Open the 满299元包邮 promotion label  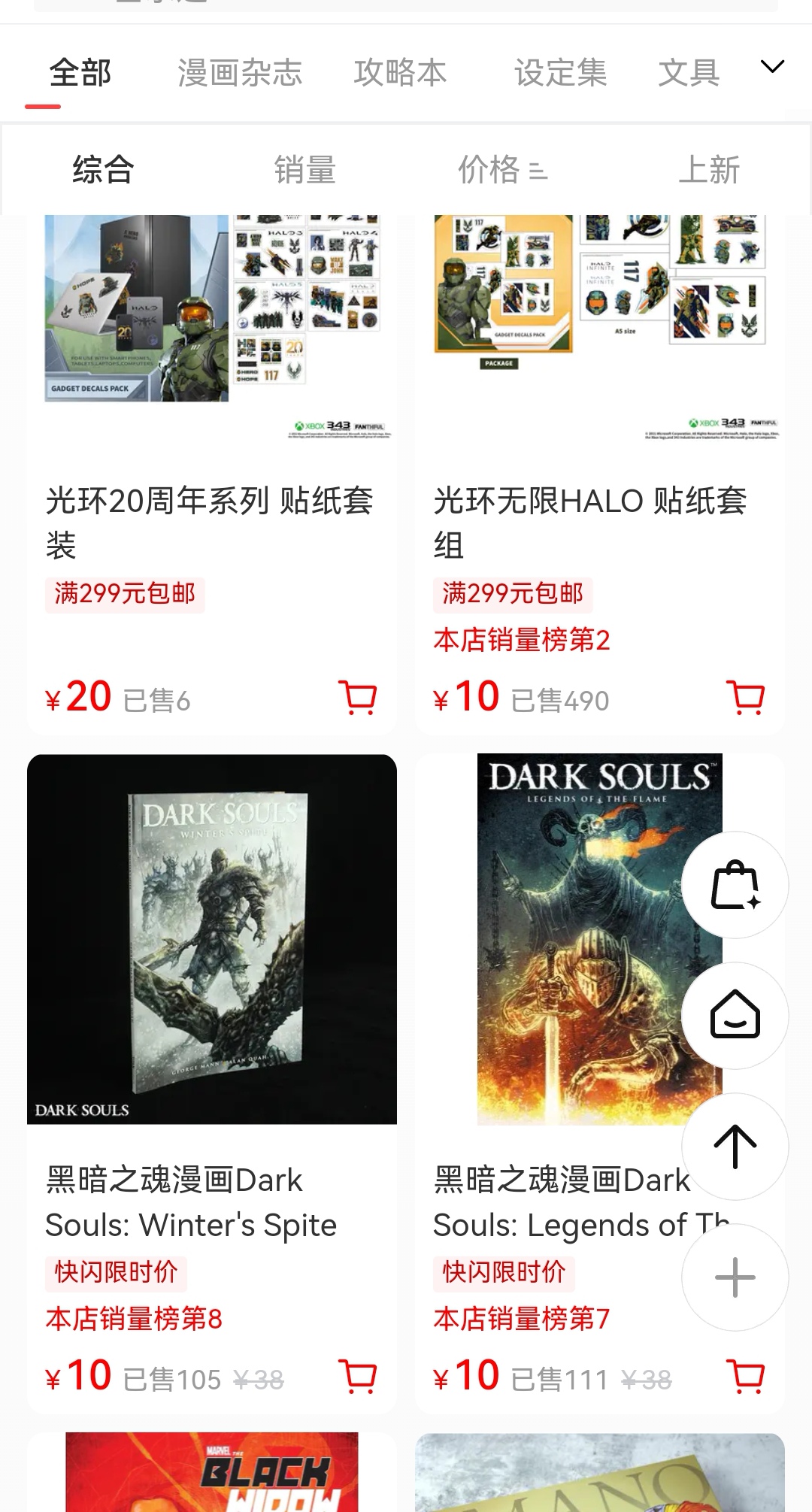(124, 593)
